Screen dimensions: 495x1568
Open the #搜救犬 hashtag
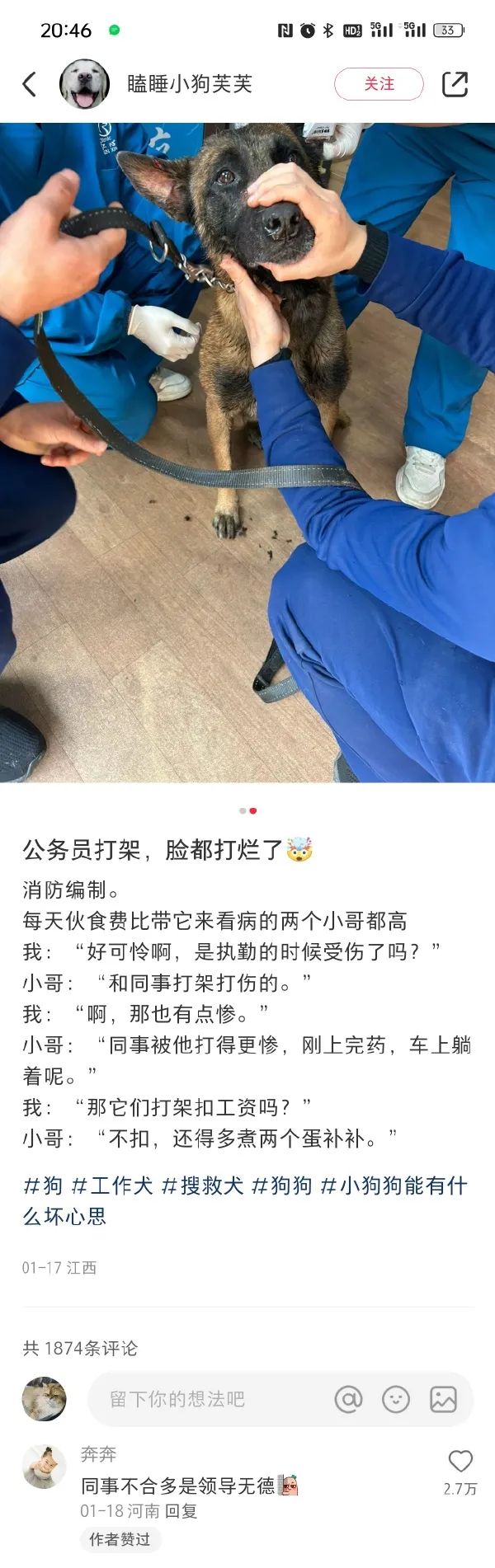click(x=202, y=1185)
